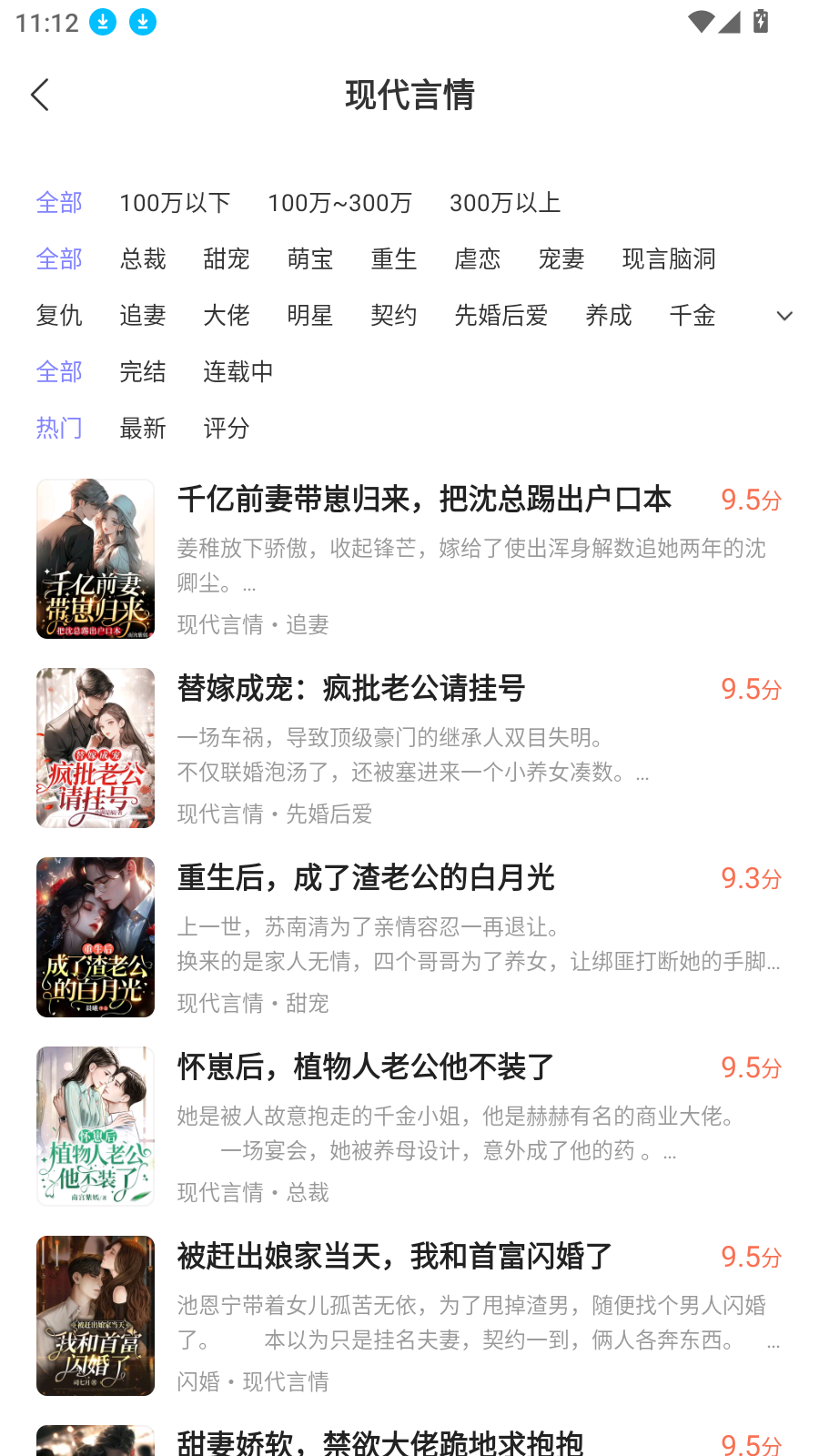Sort the list by 最新
819x1456 pixels.
(x=143, y=429)
